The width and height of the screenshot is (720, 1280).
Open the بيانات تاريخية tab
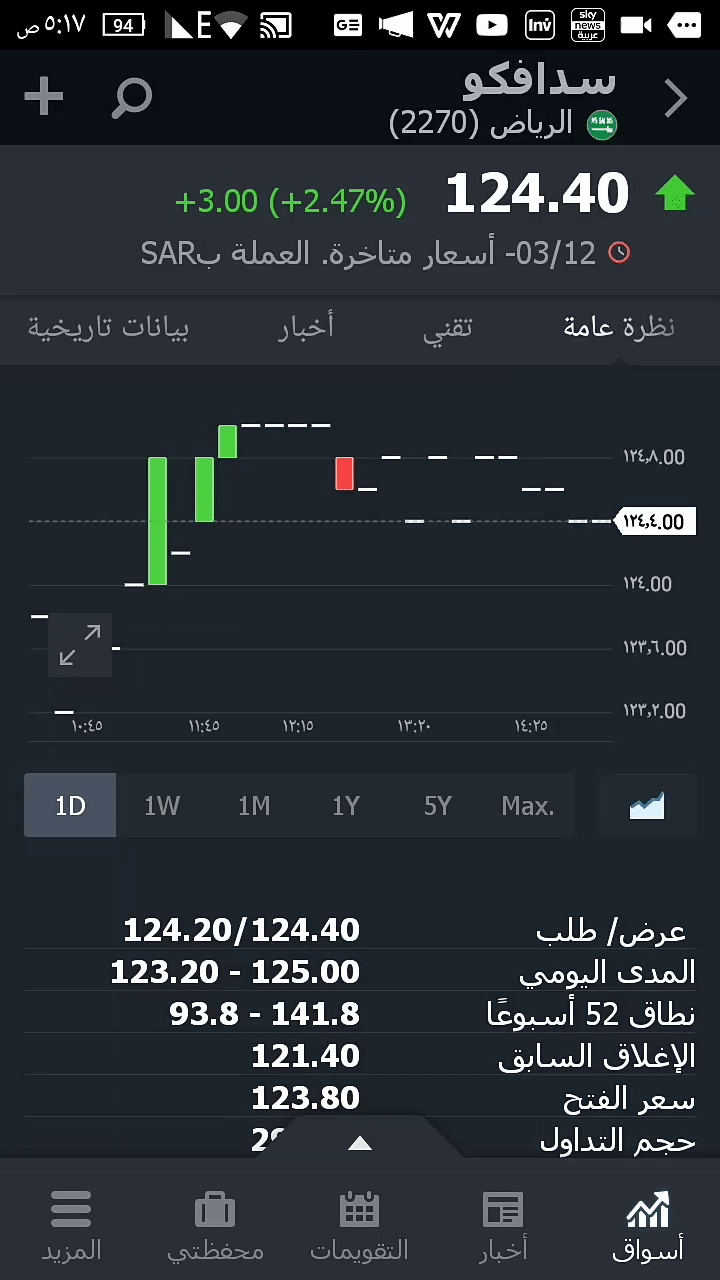(x=108, y=327)
